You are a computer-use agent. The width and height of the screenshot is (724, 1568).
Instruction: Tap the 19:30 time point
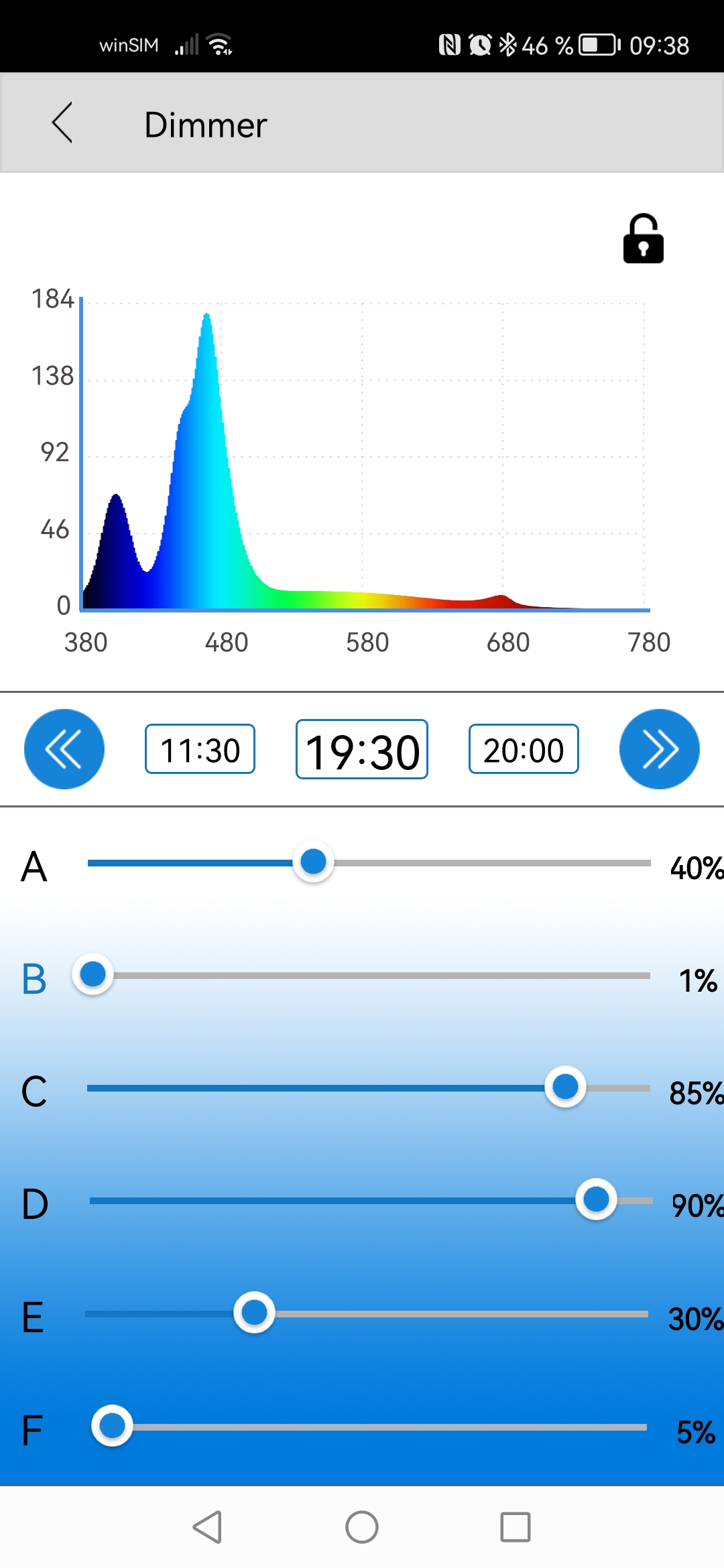[362, 750]
